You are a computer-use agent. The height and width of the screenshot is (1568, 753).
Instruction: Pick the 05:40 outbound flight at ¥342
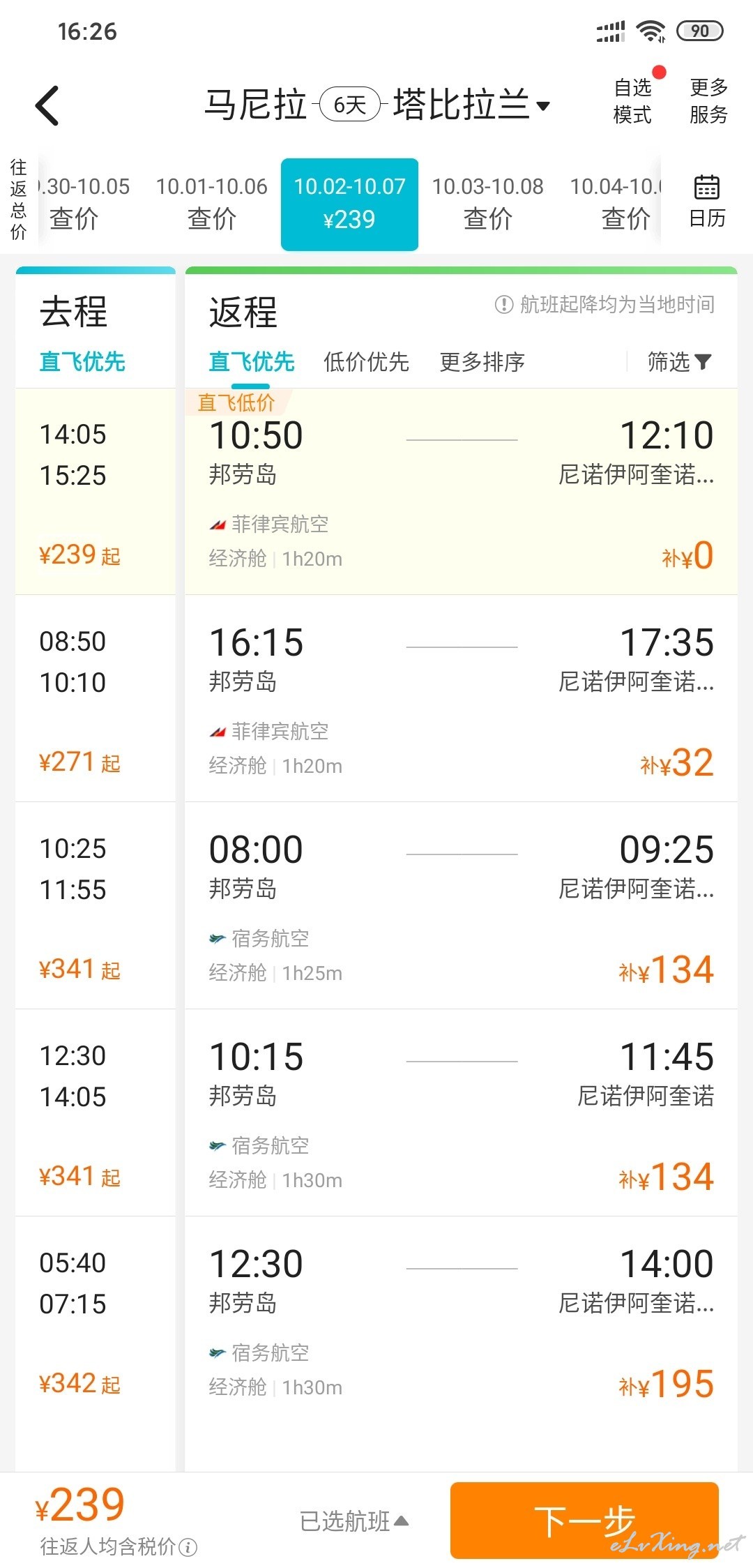pyautogui.click(x=96, y=1320)
